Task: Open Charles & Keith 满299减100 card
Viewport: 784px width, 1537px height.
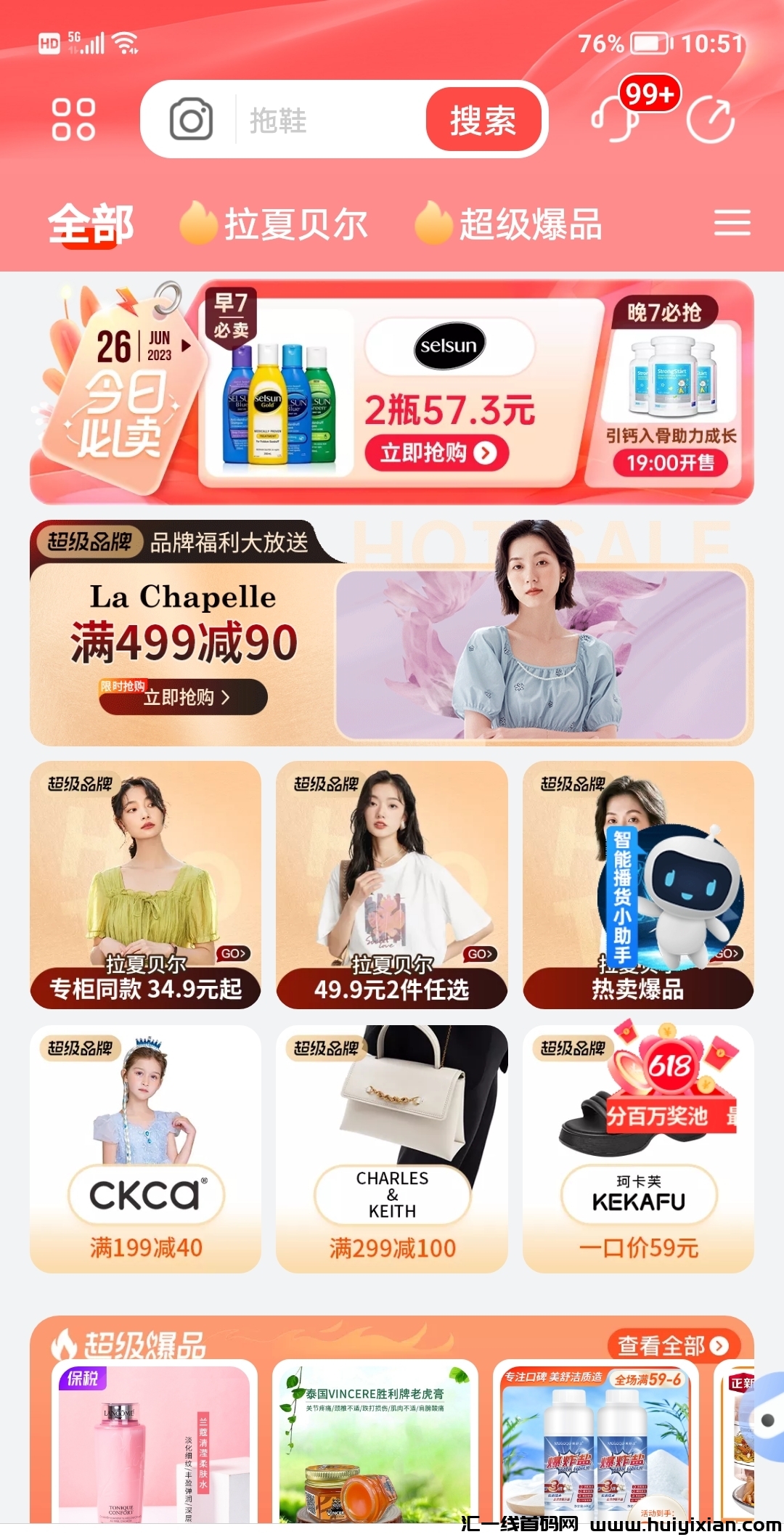Action: pos(391,1149)
